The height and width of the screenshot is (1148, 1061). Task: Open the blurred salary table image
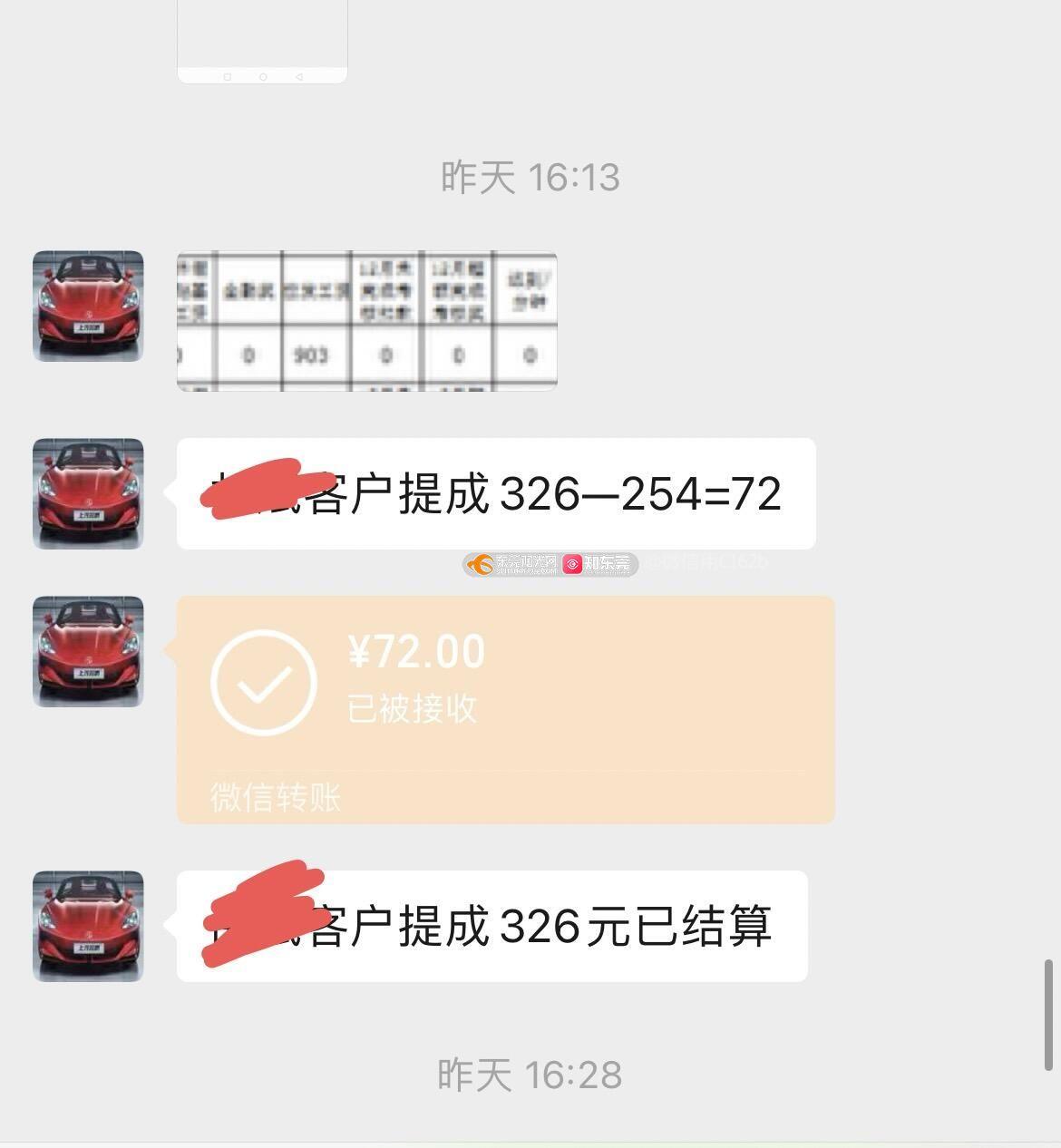[x=366, y=321]
